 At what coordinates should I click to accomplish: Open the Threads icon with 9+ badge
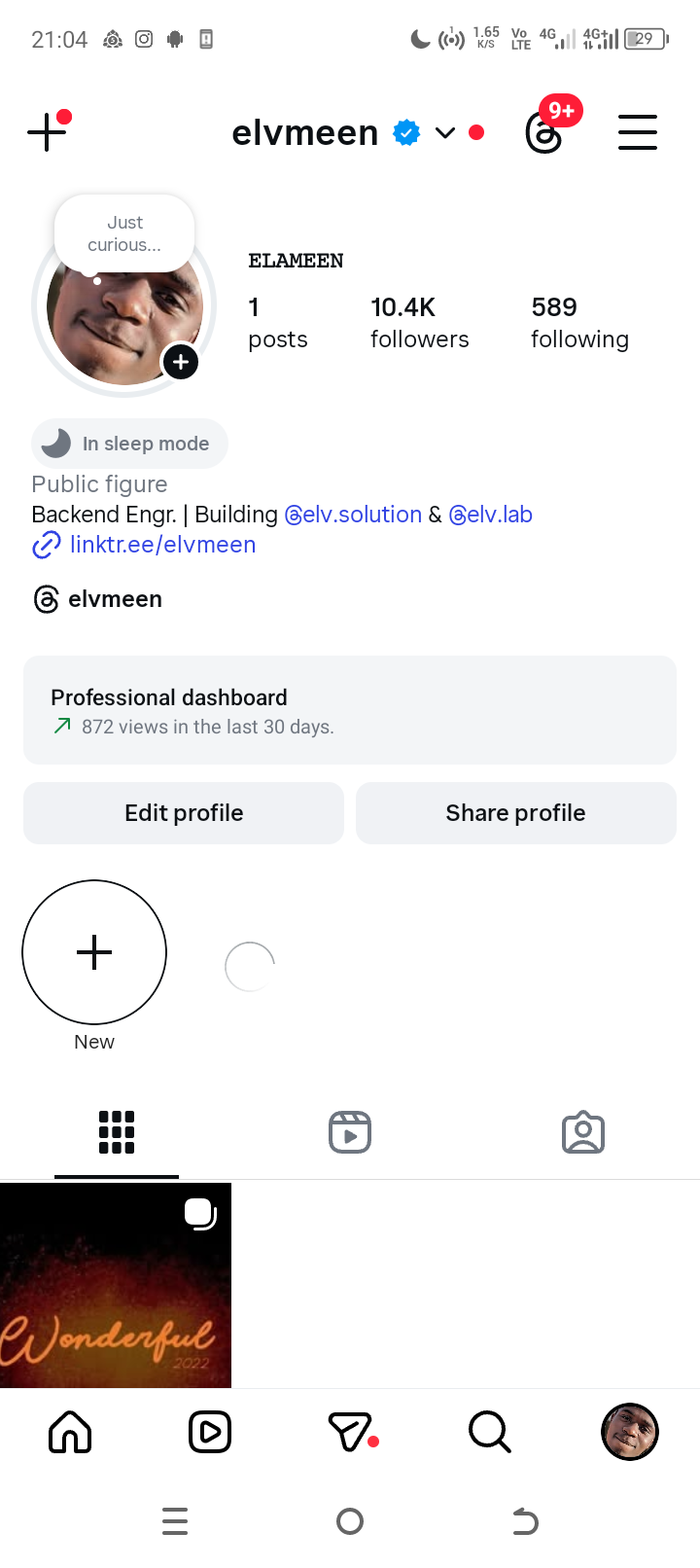[x=543, y=133]
